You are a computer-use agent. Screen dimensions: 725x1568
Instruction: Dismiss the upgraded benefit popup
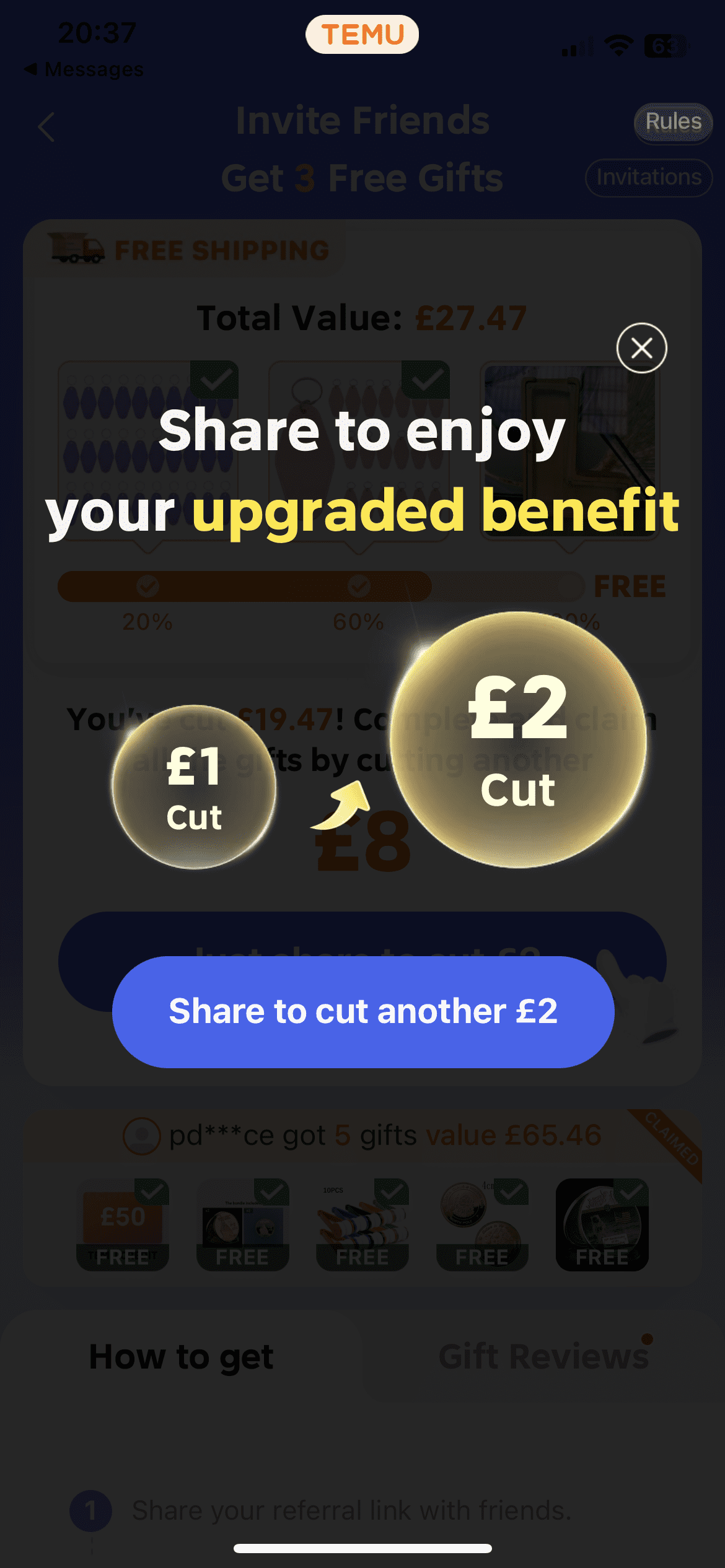[x=641, y=348]
